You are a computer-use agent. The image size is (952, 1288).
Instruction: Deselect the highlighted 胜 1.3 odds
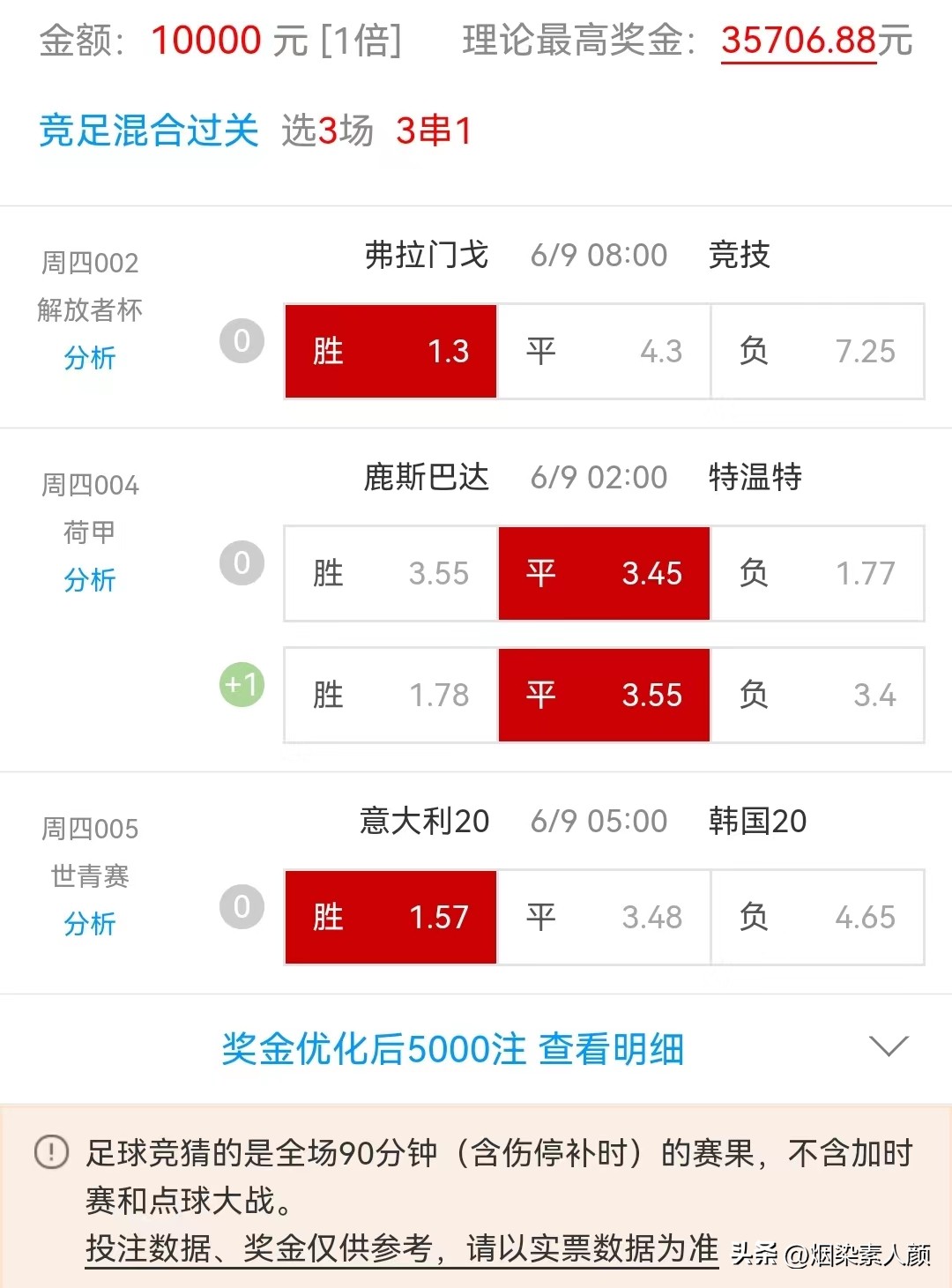pyautogui.click(x=390, y=350)
